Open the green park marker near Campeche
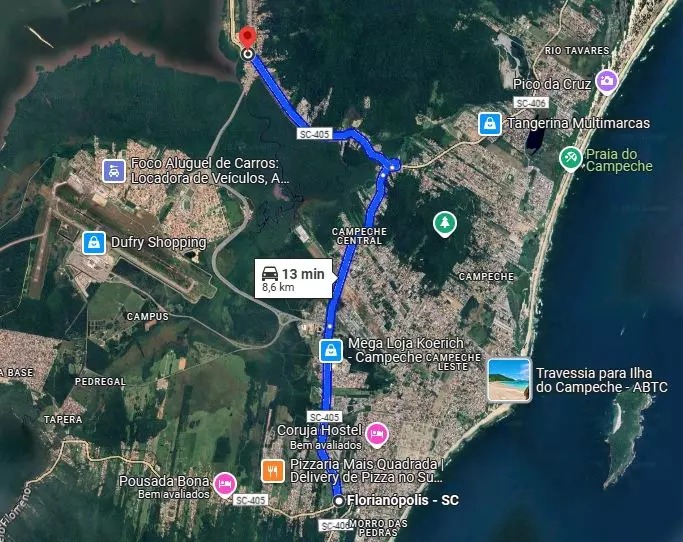 pyautogui.click(x=442, y=223)
